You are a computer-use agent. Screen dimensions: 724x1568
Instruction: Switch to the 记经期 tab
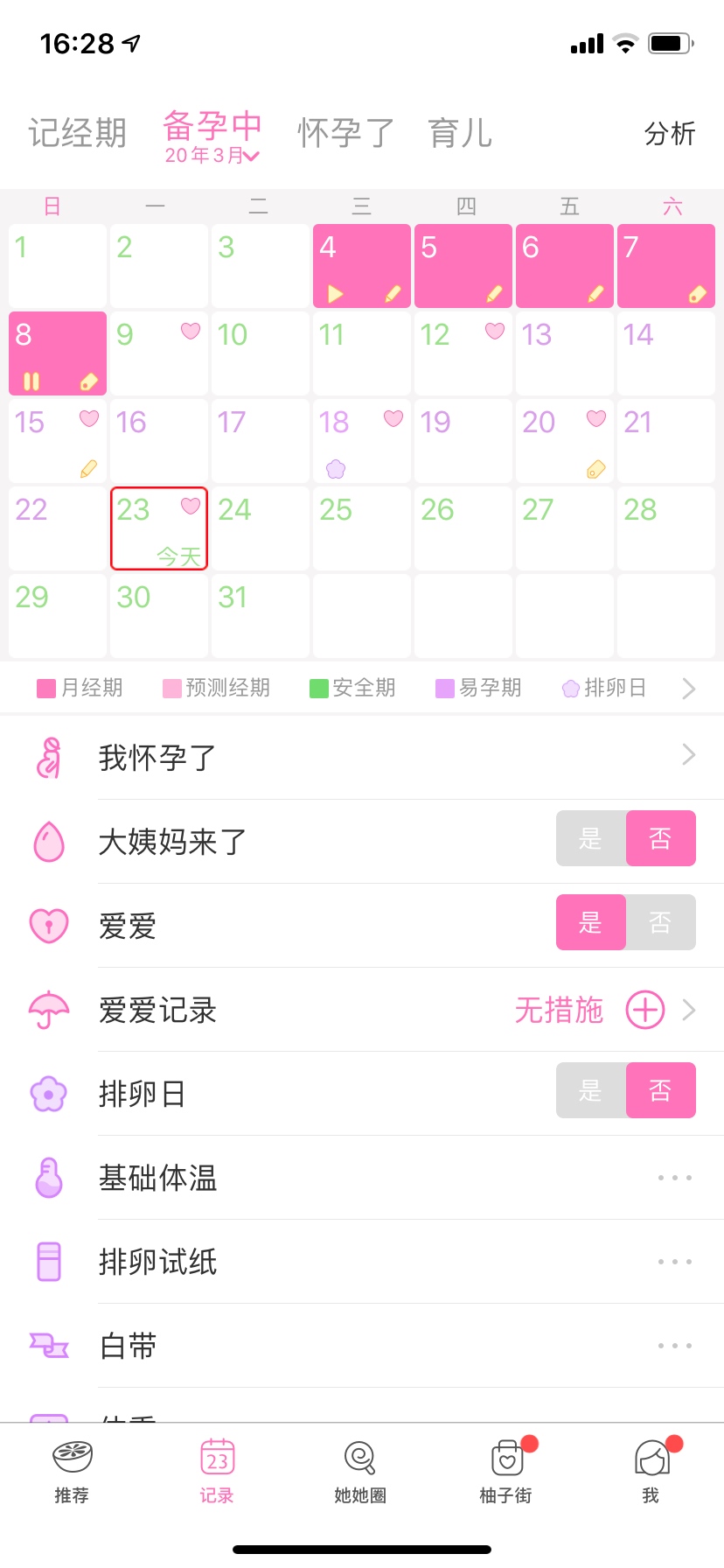(x=77, y=133)
